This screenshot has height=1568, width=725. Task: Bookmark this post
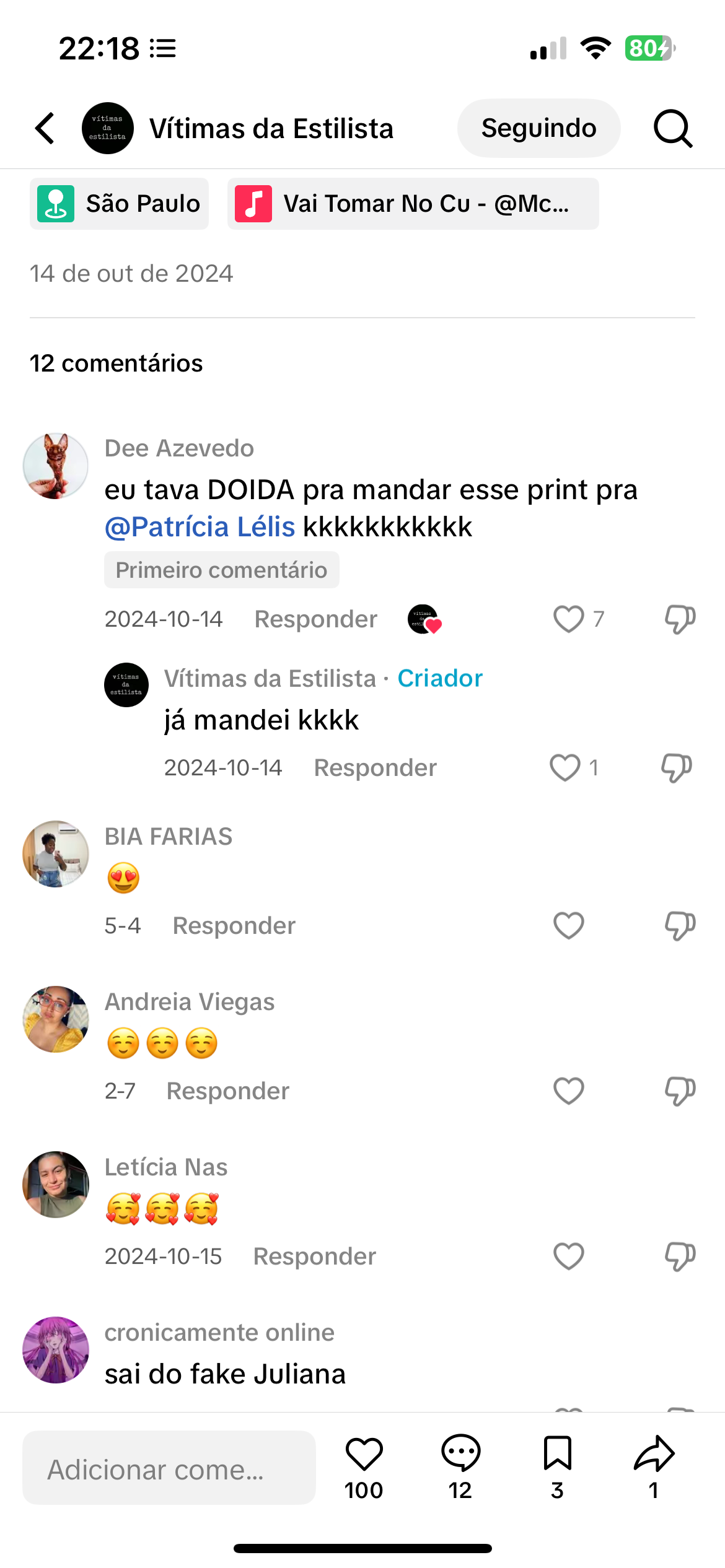pos(557,1454)
